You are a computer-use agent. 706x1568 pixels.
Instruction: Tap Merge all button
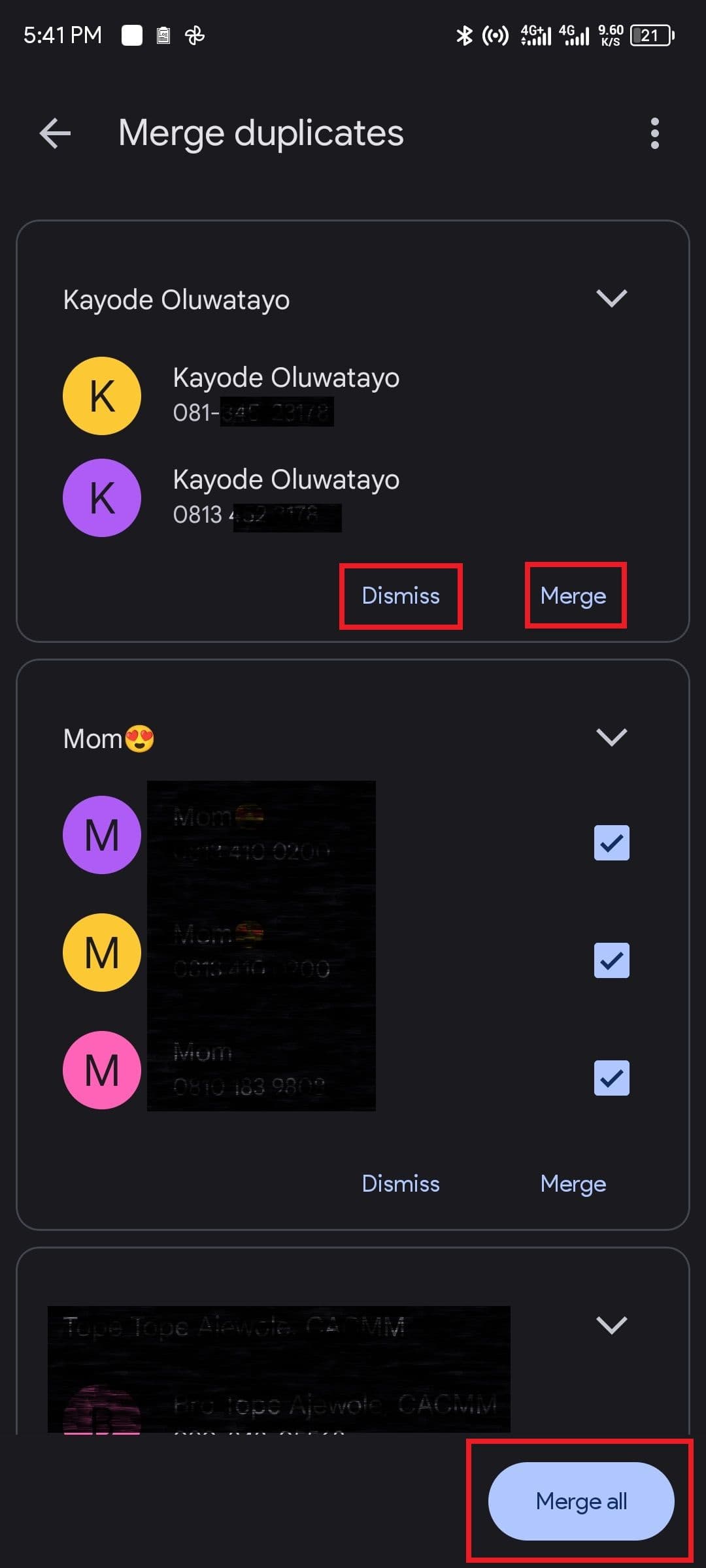[580, 1501]
